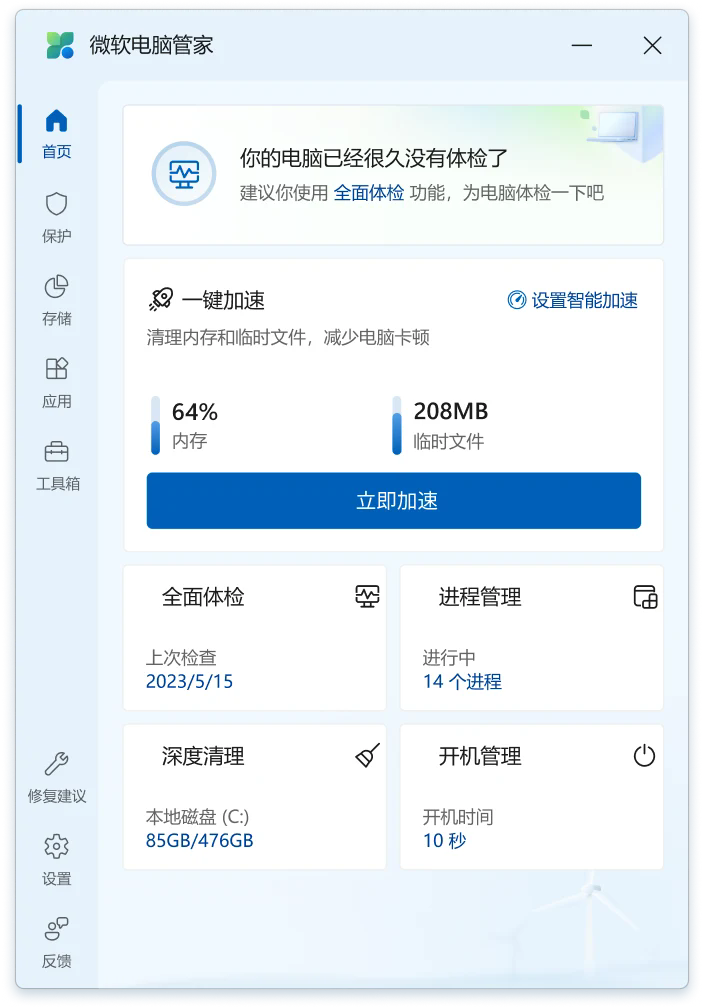The height and width of the screenshot is (1008, 702).
Task: Open 设置智能加速
Action: coord(573,300)
